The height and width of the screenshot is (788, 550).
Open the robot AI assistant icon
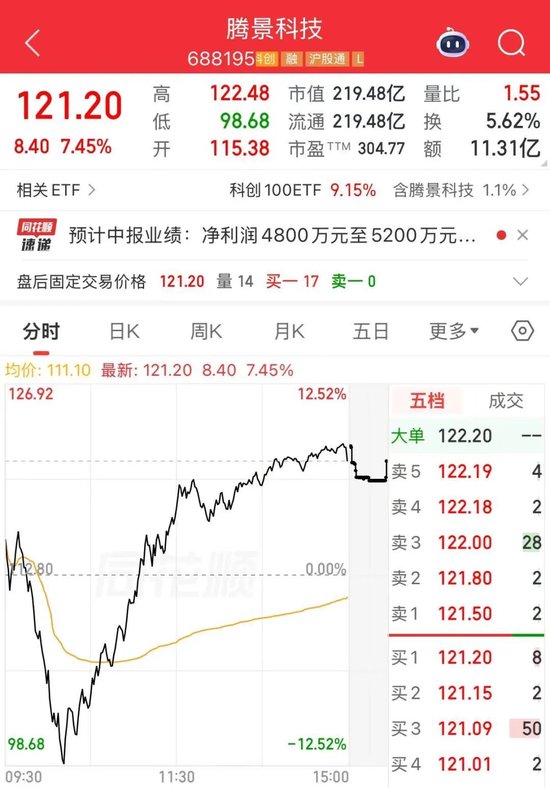tap(452, 43)
